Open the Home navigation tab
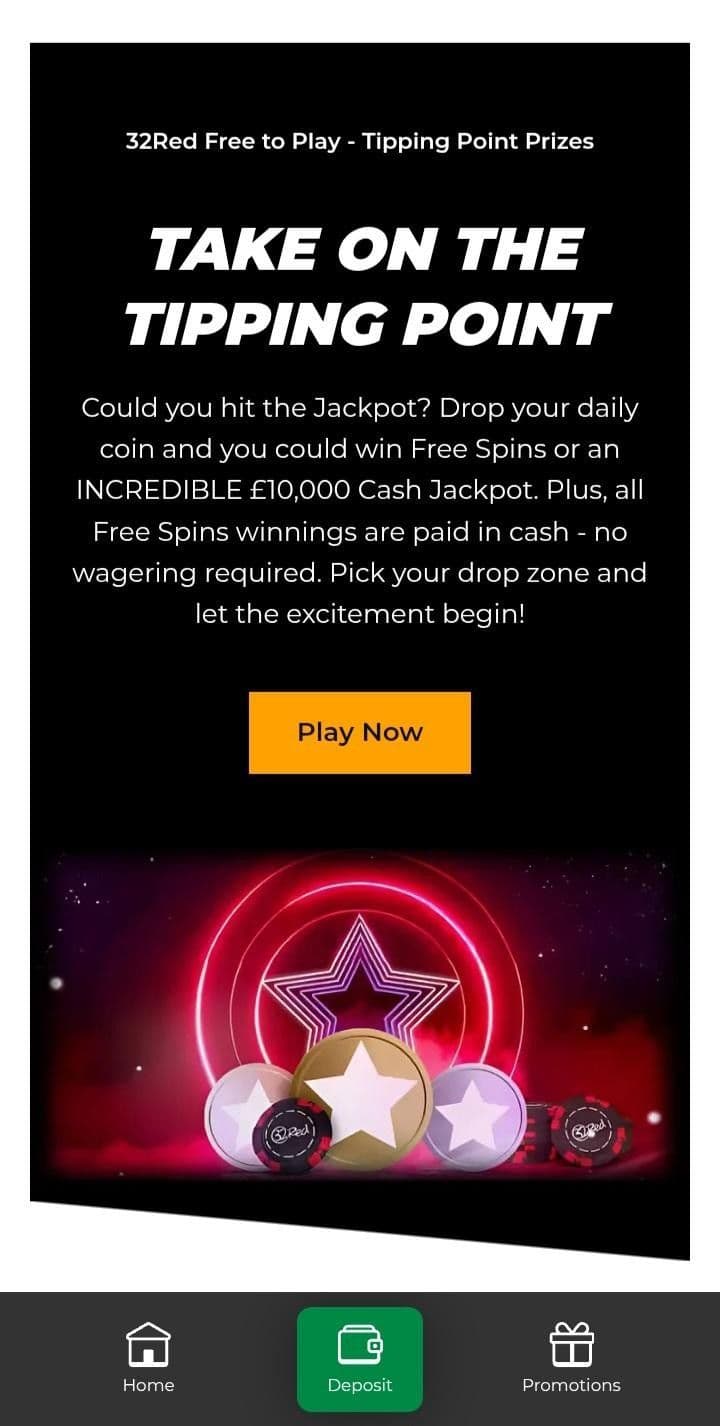 148,1360
